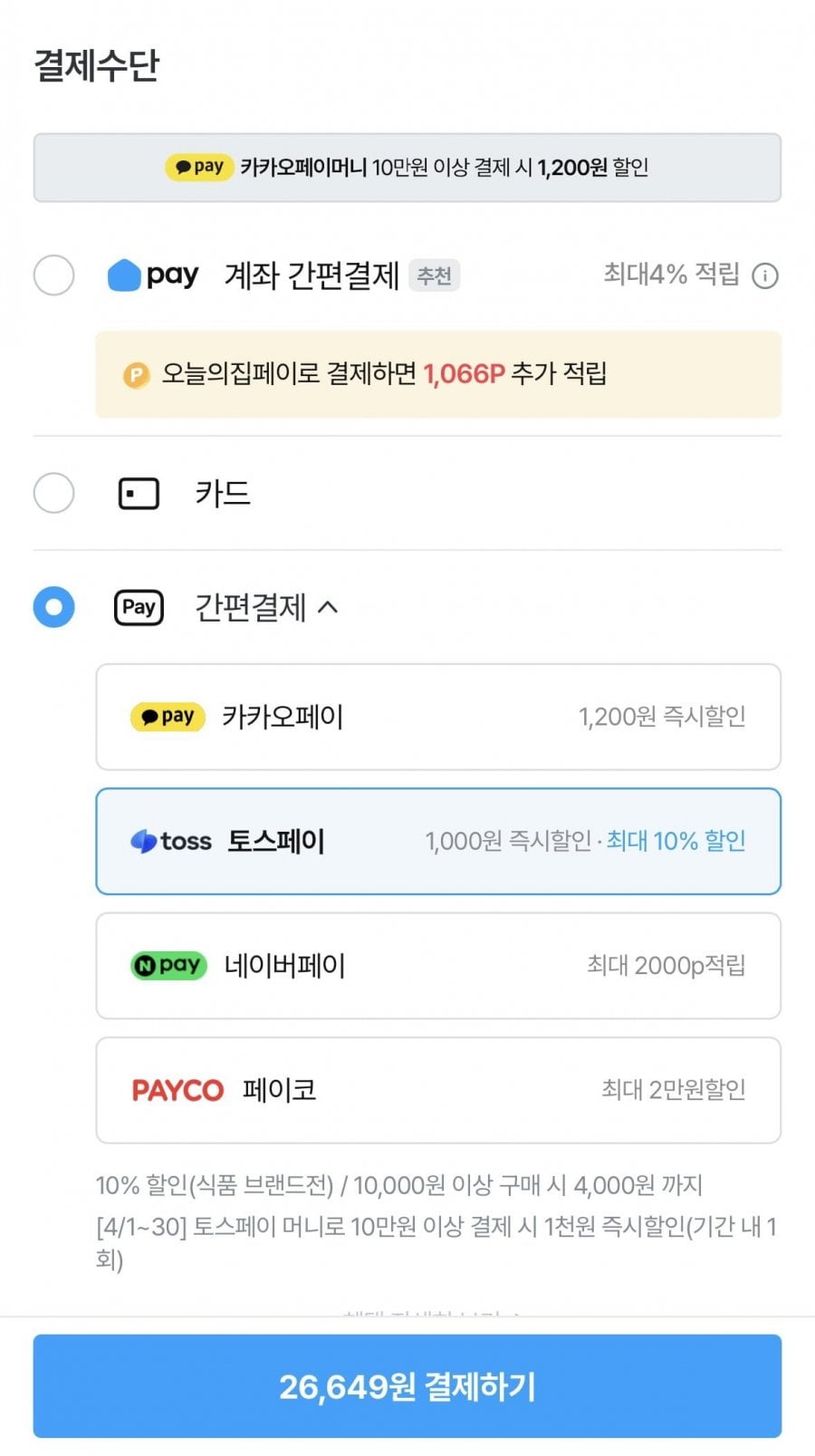This screenshot has width=815, height=1456.
Task: Choose 네이버페이 as payment method
Action: pos(438,966)
